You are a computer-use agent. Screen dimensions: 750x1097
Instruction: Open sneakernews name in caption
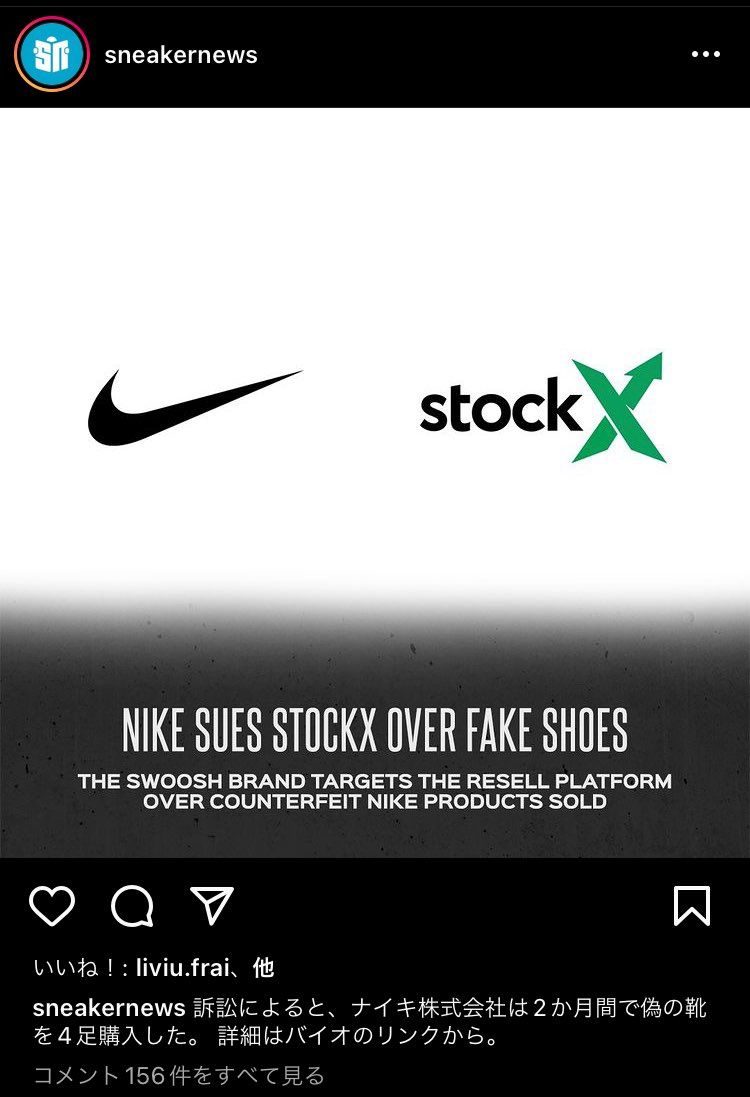[109, 1007]
